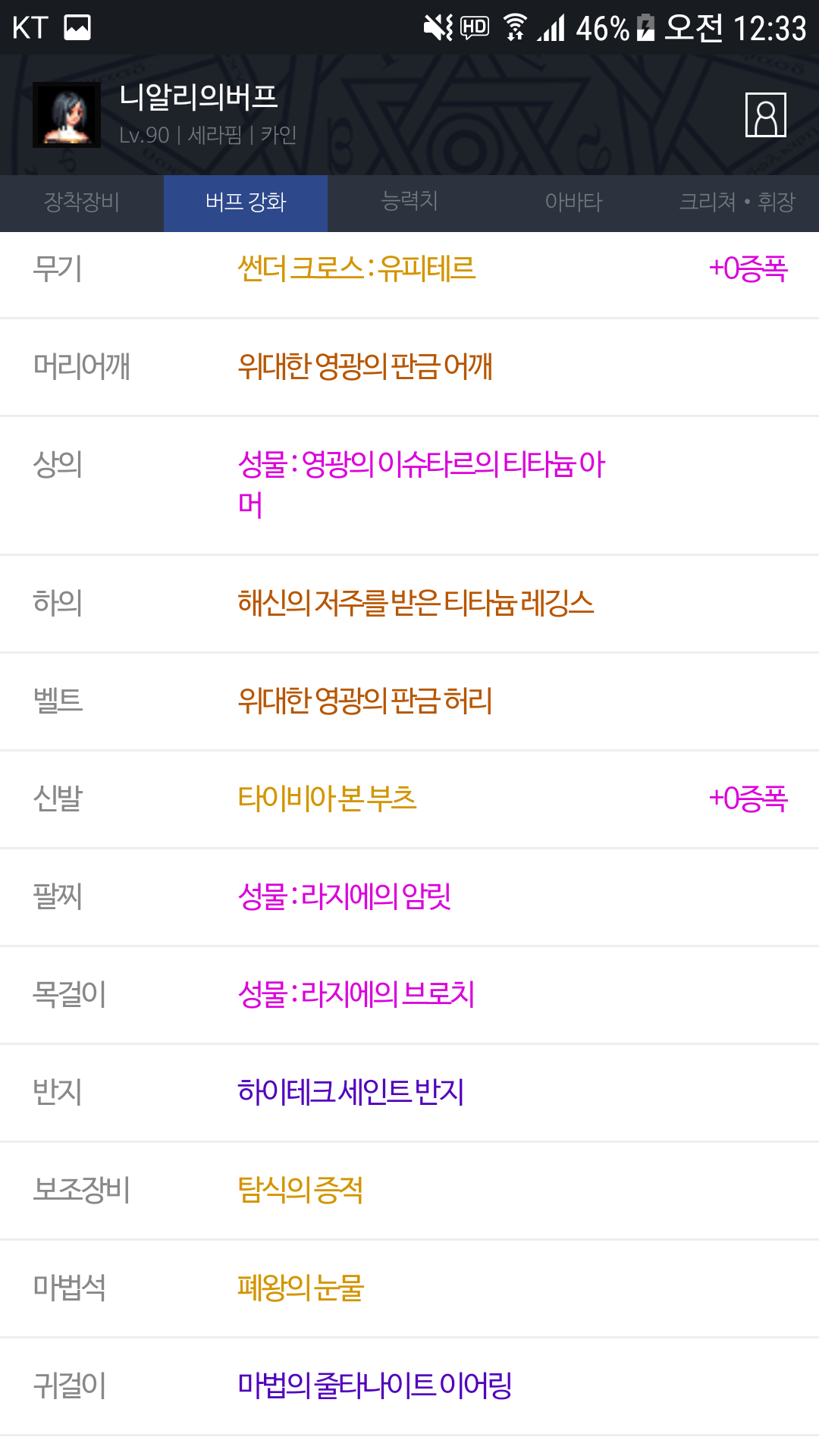Image resolution: width=819 pixels, height=1456 pixels.
Task: Switch to the 장착장비 tab
Action: coord(82,202)
